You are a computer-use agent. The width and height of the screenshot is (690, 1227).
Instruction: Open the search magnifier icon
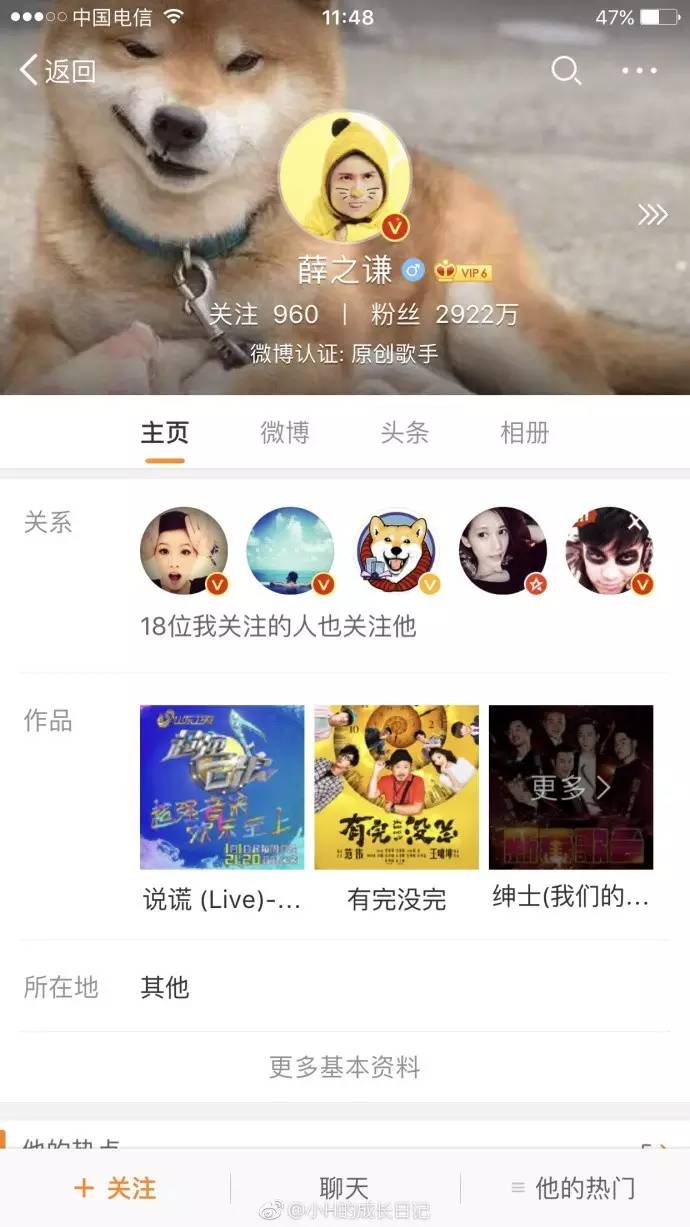[566, 70]
